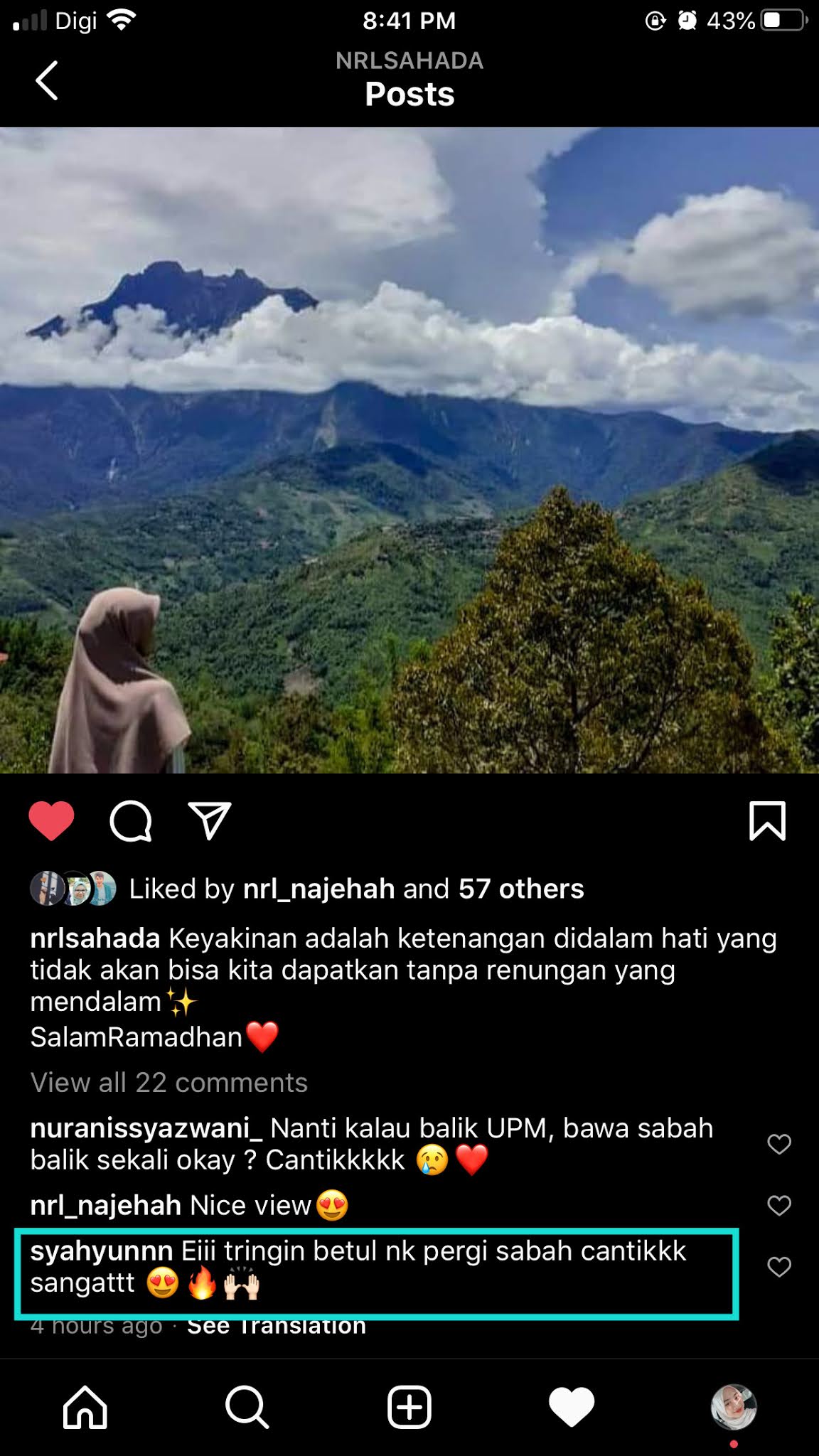Open syahyunnn's profile from the comment

click(102, 1251)
